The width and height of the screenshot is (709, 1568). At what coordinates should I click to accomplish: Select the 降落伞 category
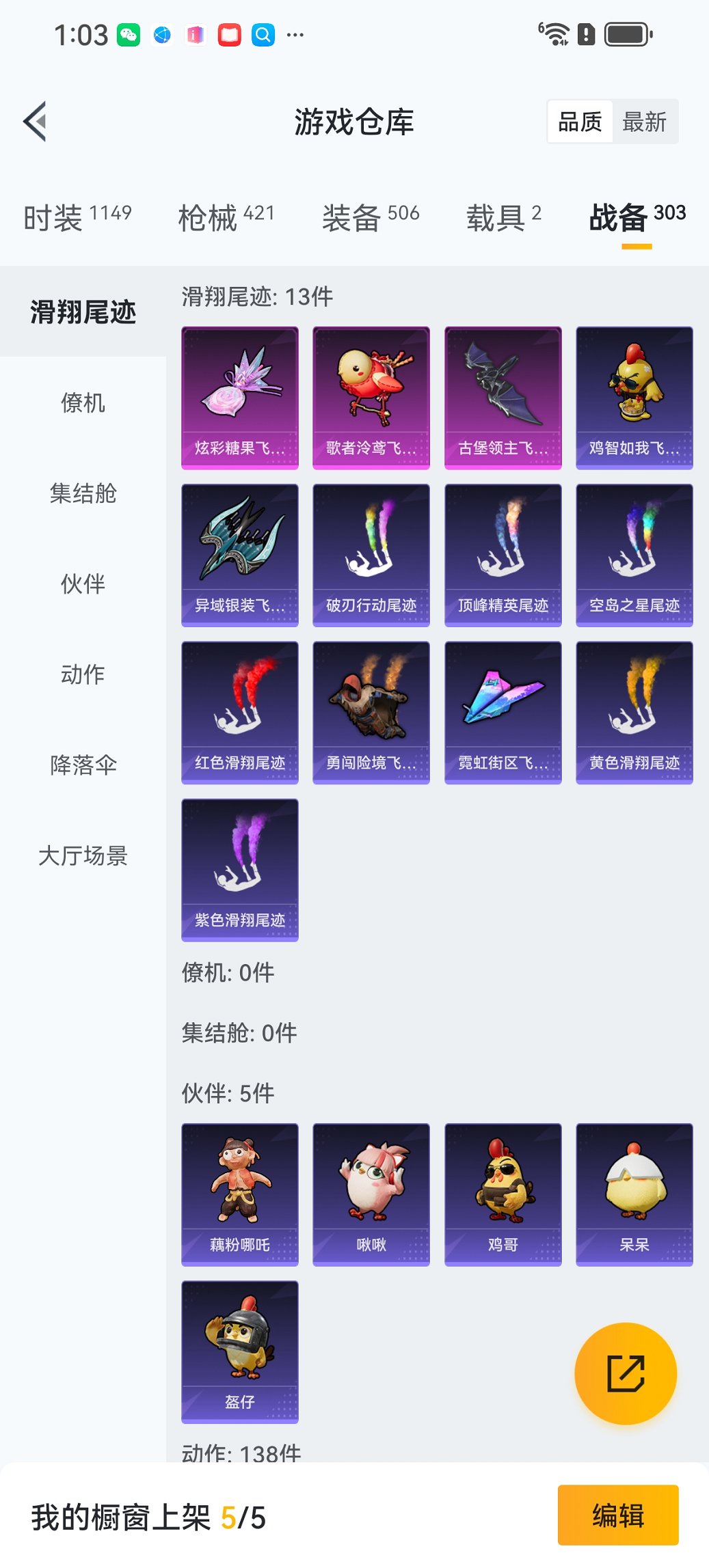83,765
